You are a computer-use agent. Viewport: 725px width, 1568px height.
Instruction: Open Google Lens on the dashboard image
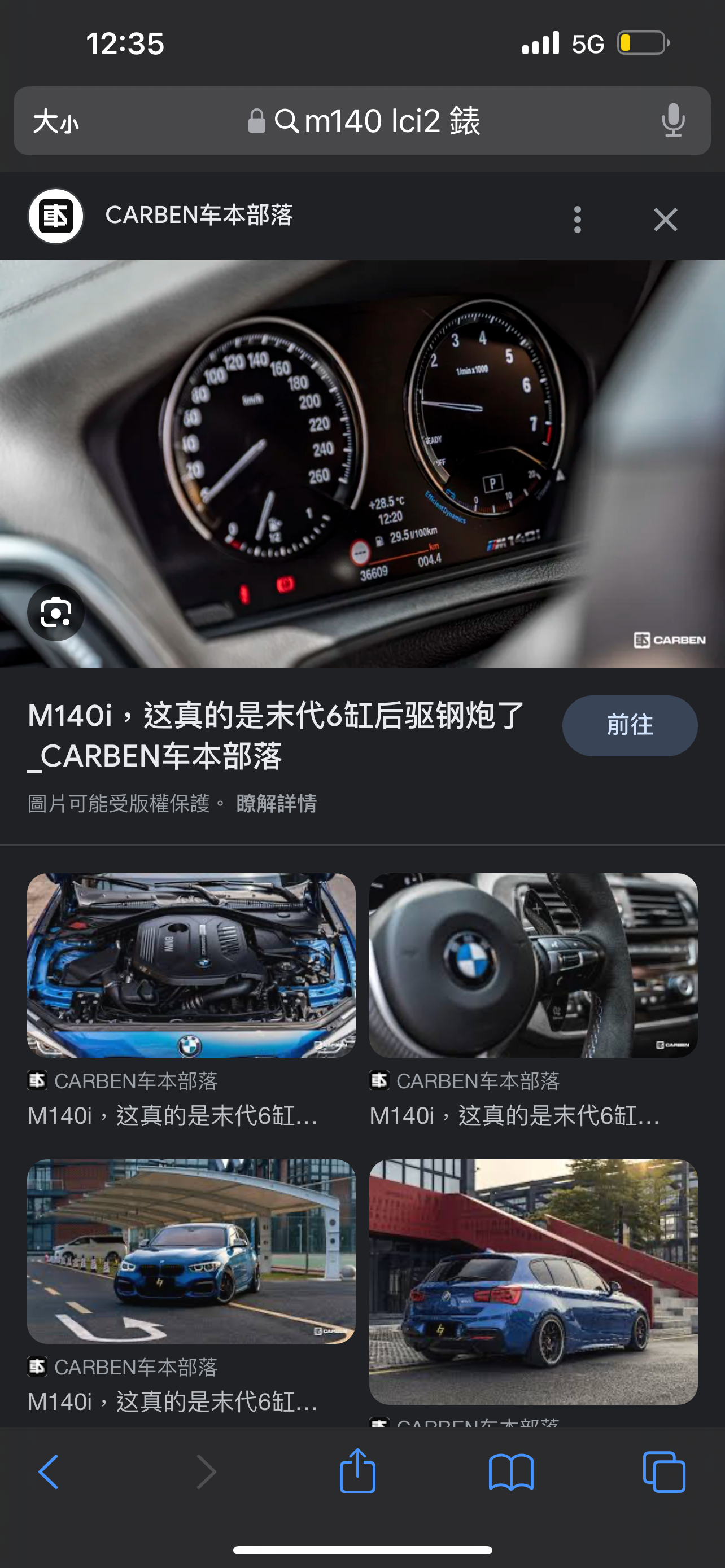point(55,612)
